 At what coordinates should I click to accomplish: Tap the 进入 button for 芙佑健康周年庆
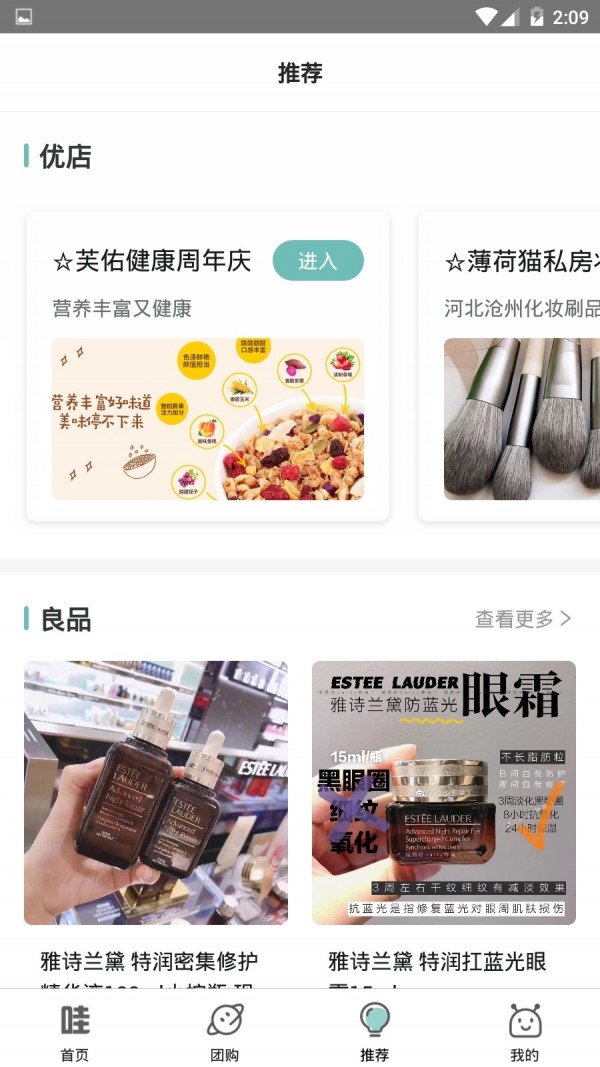[x=318, y=261]
